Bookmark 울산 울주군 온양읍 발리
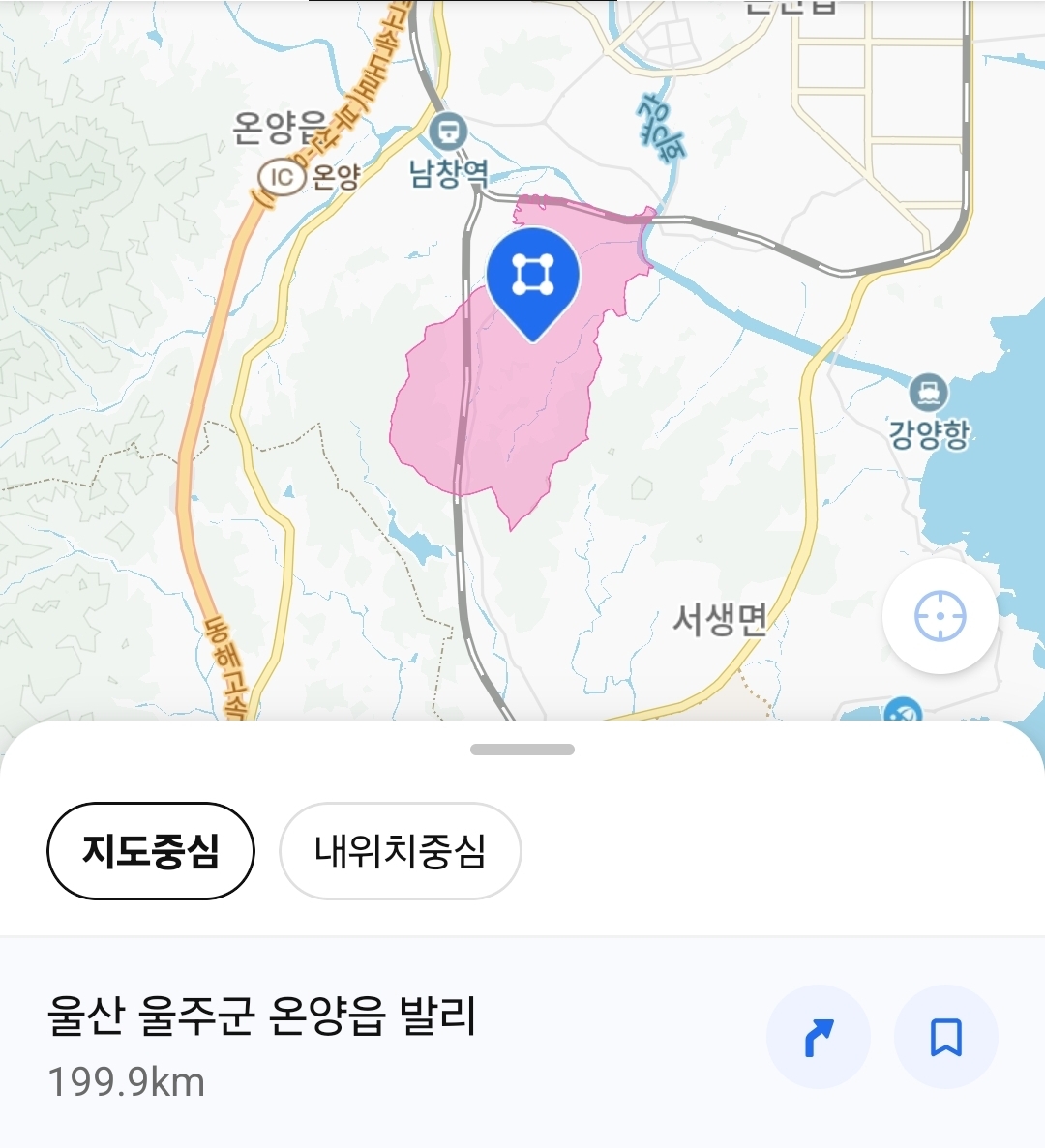 click(945, 1038)
